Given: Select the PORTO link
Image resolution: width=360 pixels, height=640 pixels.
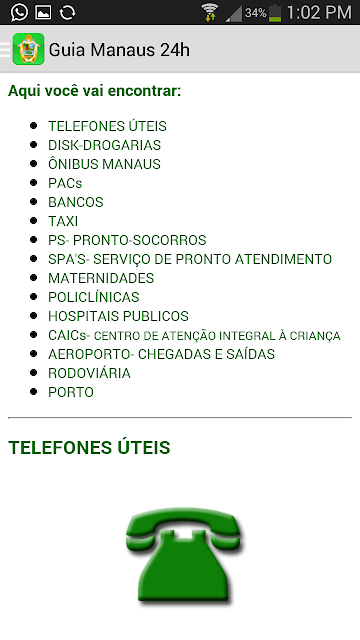Looking at the screenshot, I should (x=71, y=392).
